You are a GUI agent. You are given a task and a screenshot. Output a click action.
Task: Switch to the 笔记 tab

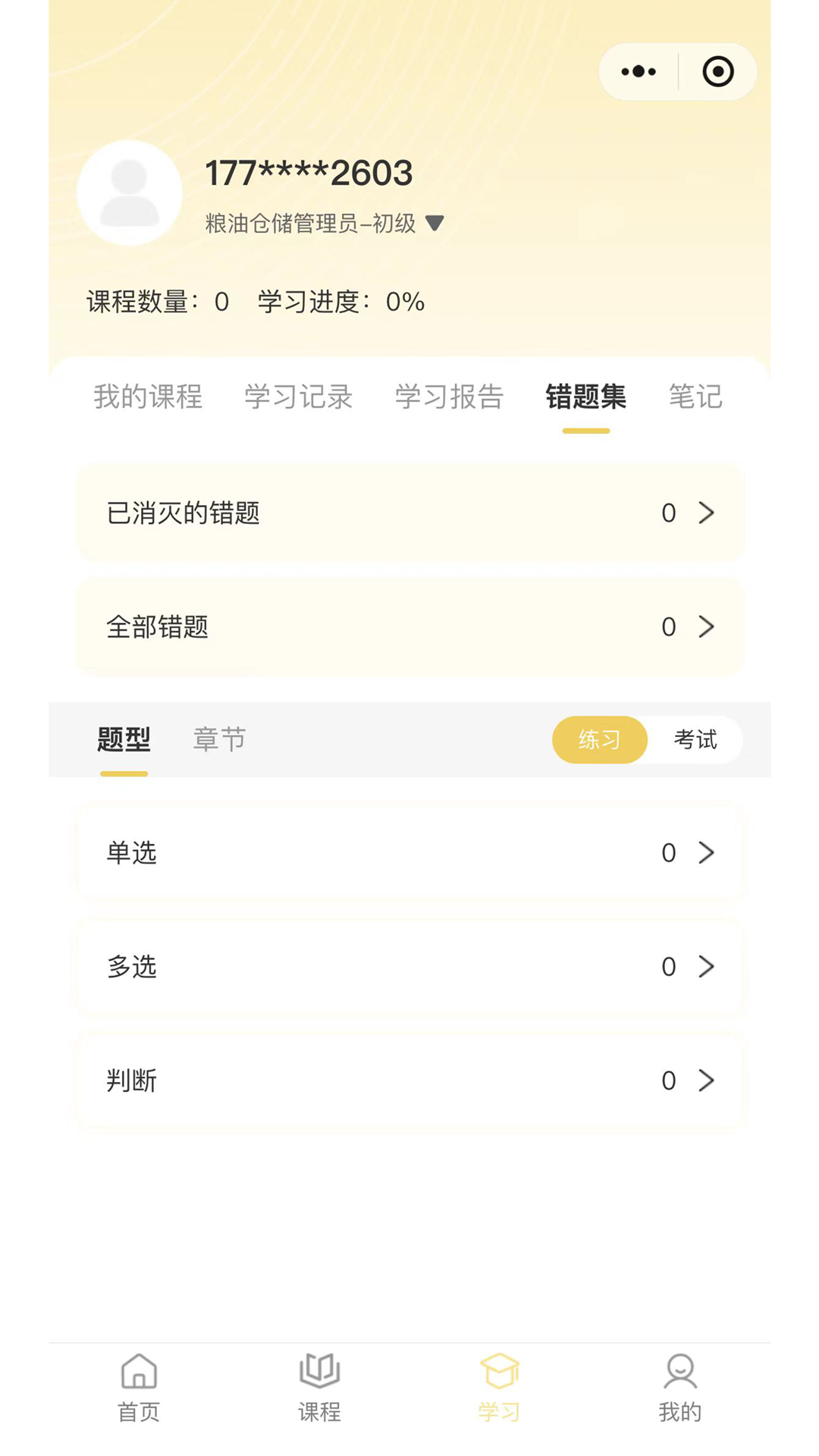694,397
